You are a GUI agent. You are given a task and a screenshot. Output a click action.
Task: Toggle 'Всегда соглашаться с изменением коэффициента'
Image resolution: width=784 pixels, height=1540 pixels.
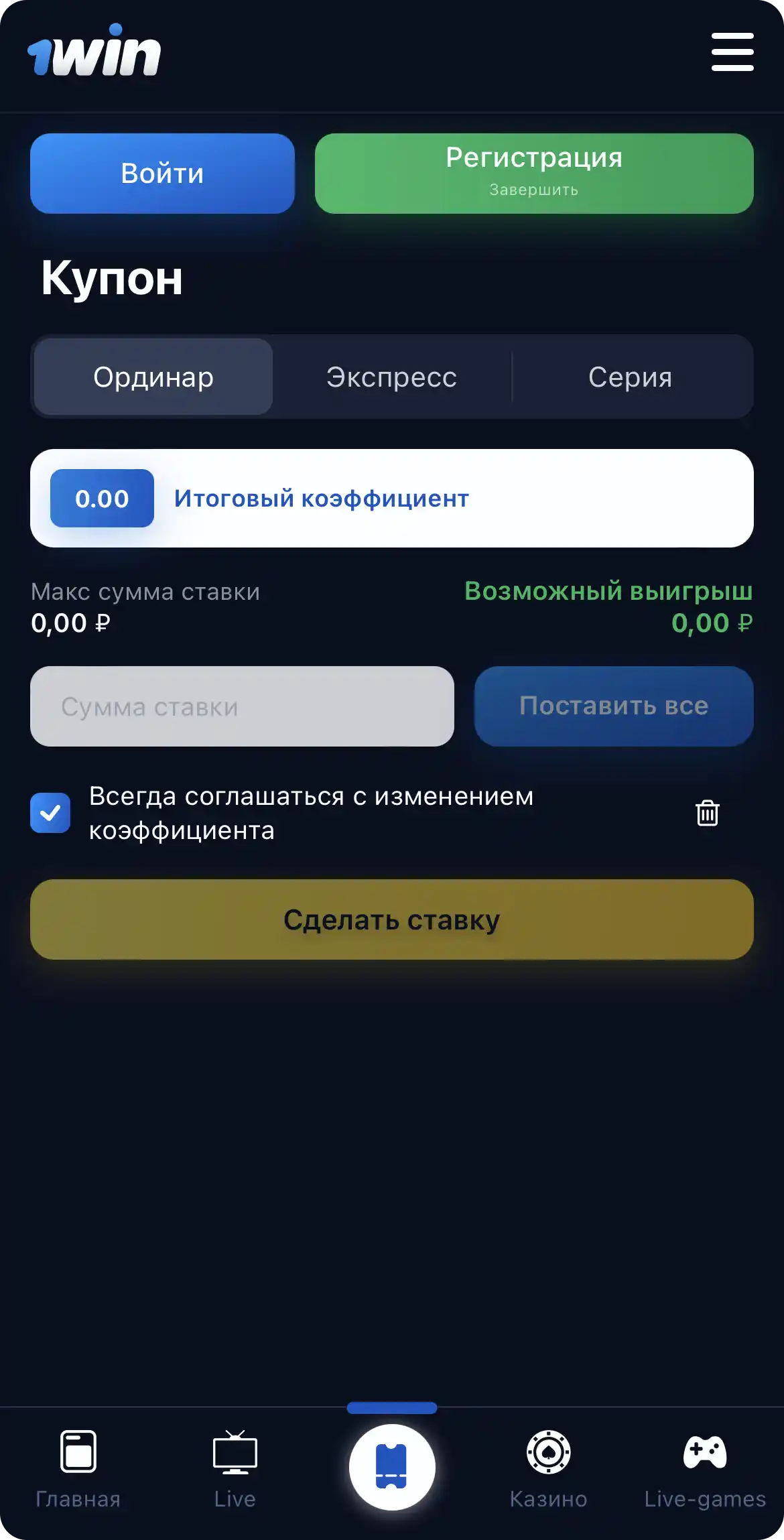(x=50, y=812)
